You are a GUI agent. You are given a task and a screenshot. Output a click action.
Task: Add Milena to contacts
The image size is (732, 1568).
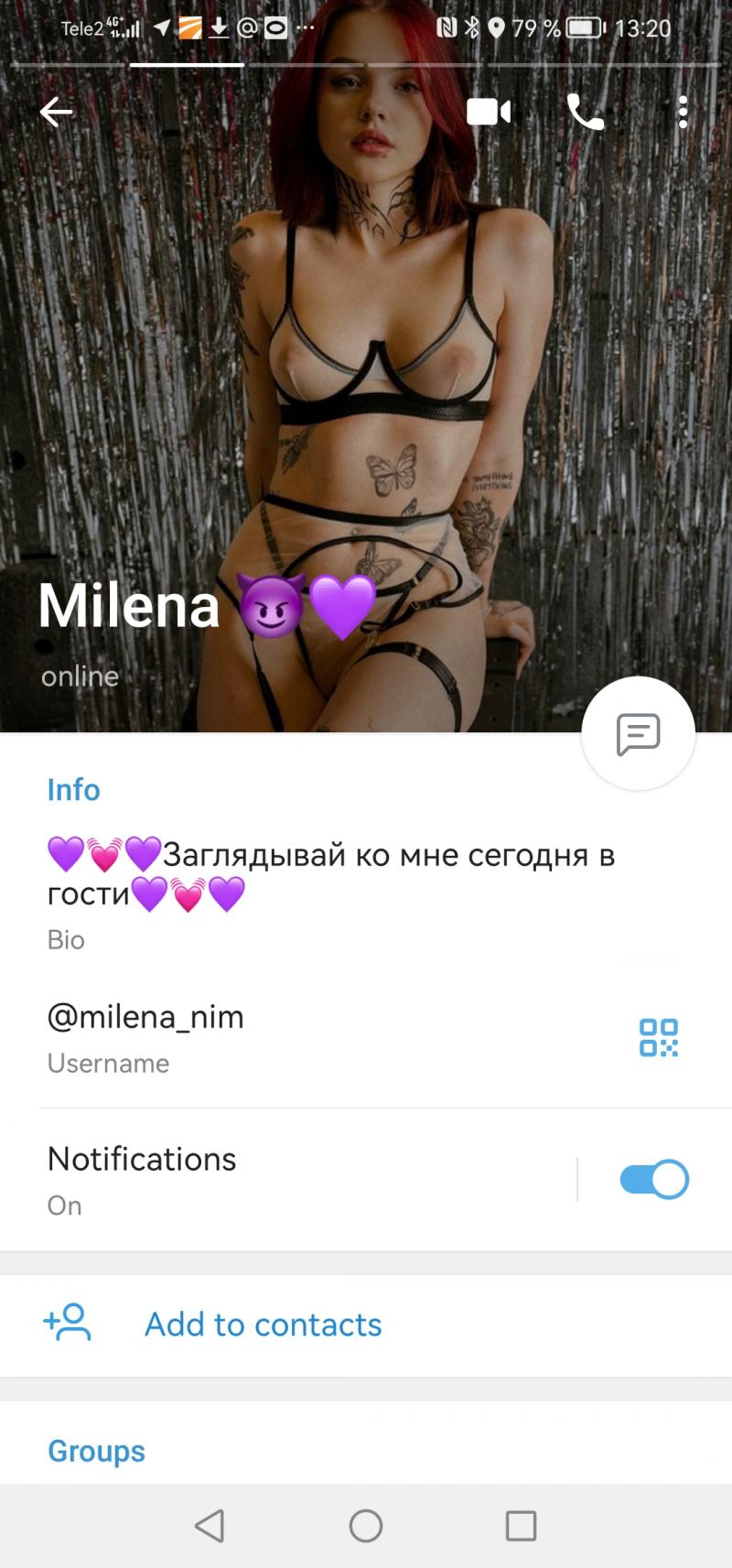click(x=263, y=1325)
